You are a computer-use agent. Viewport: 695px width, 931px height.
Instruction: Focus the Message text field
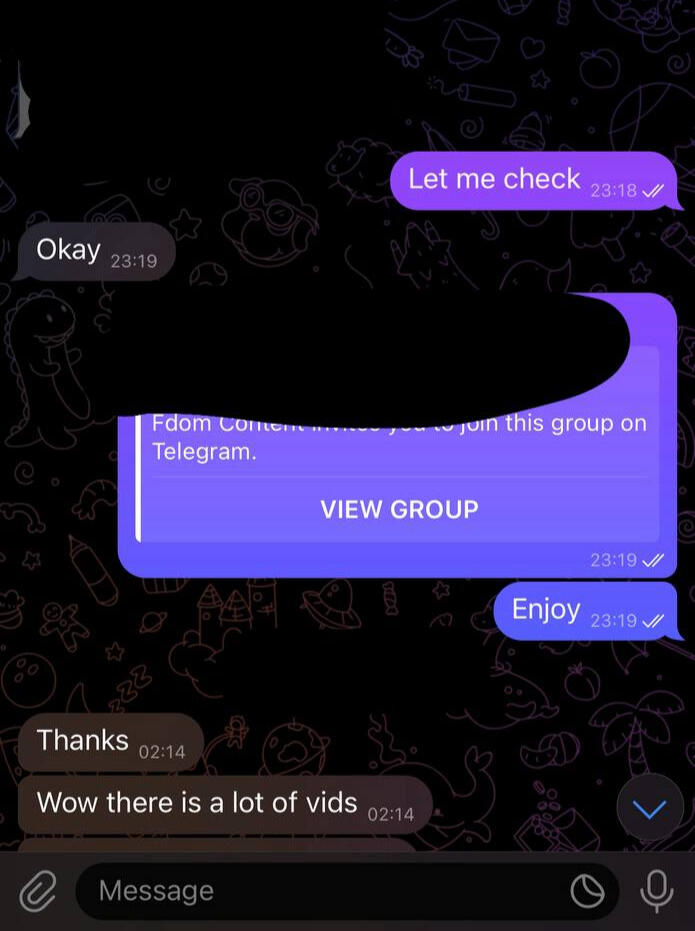[x=320, y=890]
